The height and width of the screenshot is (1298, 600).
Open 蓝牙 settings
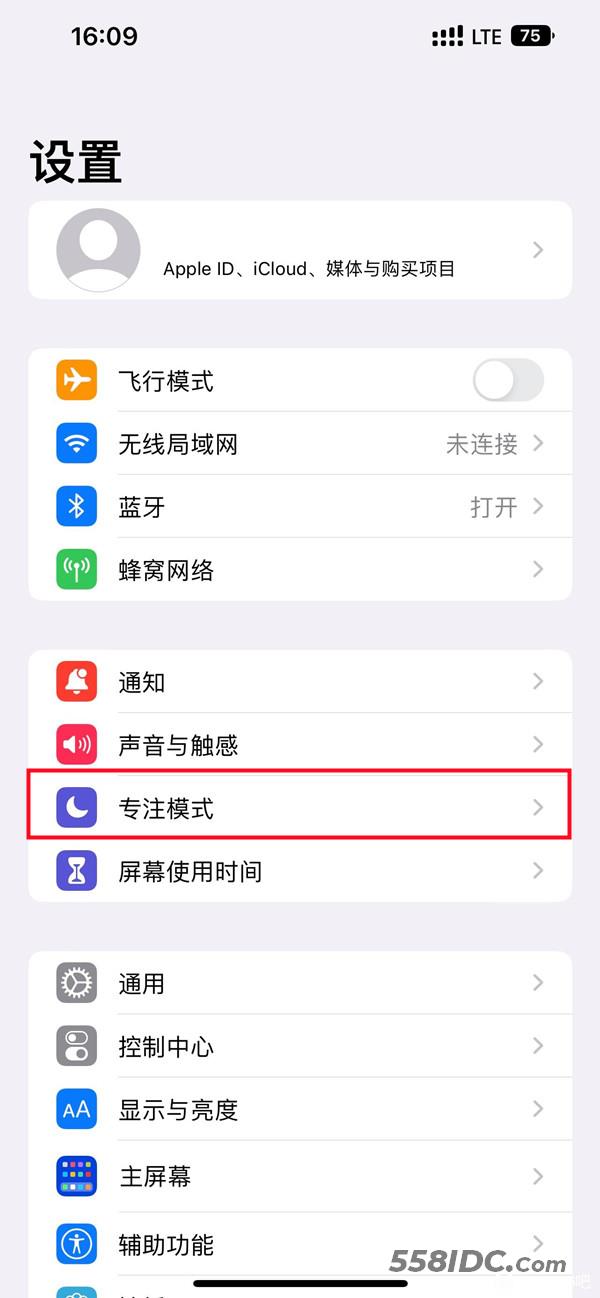300,507
